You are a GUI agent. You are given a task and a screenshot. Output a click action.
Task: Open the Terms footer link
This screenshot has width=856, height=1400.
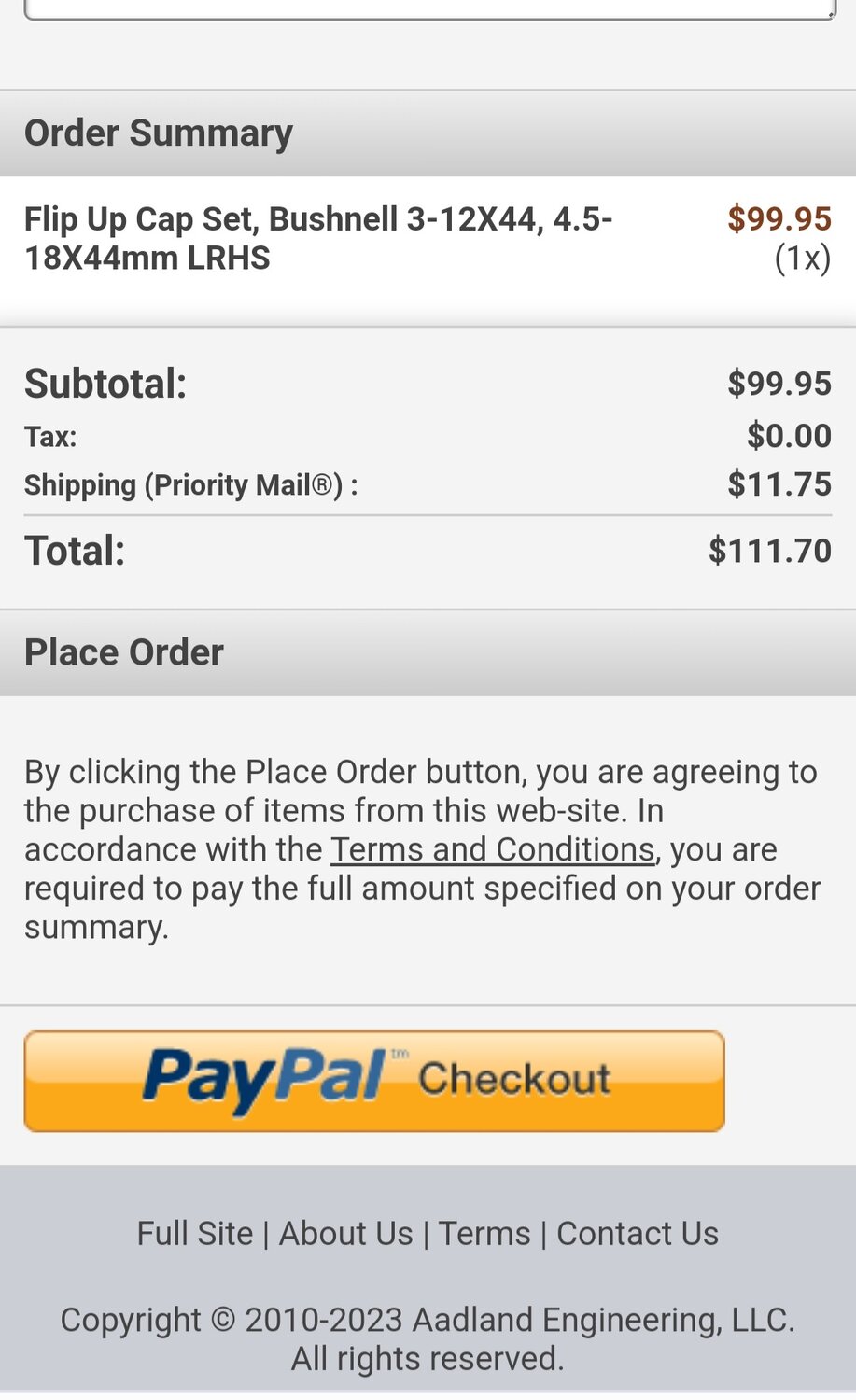(484, 1233)
